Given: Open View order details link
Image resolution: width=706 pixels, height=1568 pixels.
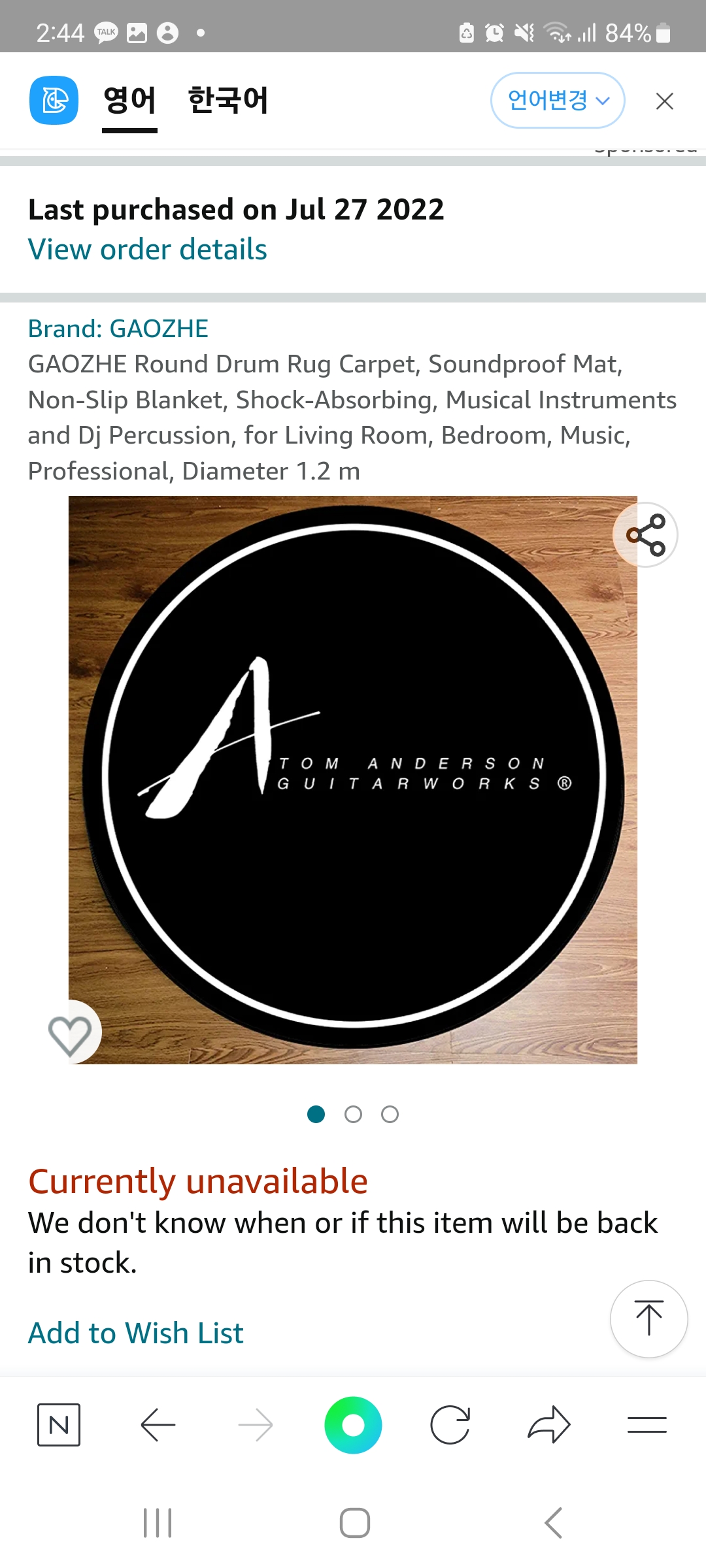Looking at the screenshot, I should coord(148,250).
